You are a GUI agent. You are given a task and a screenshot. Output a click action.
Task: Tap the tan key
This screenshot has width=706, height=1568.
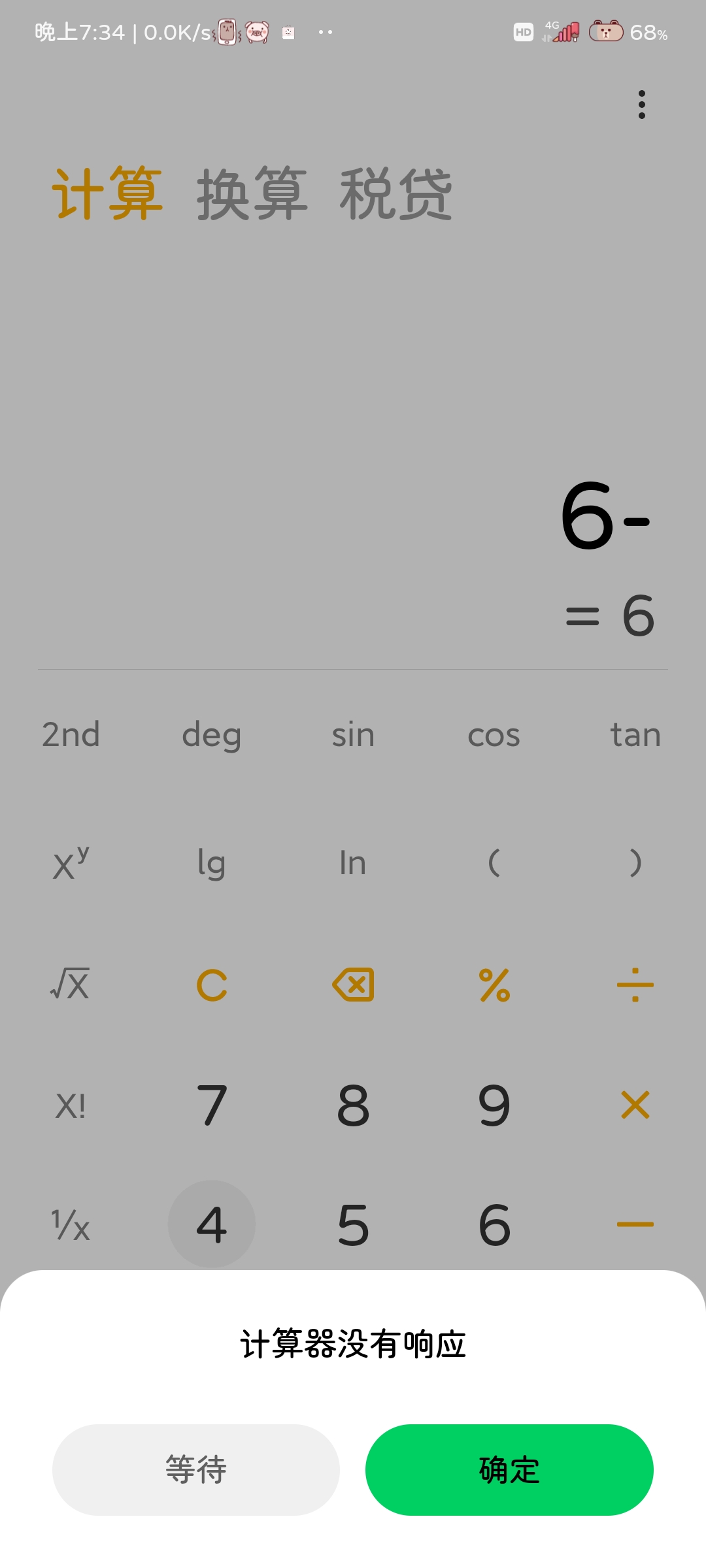click(635, 734)
